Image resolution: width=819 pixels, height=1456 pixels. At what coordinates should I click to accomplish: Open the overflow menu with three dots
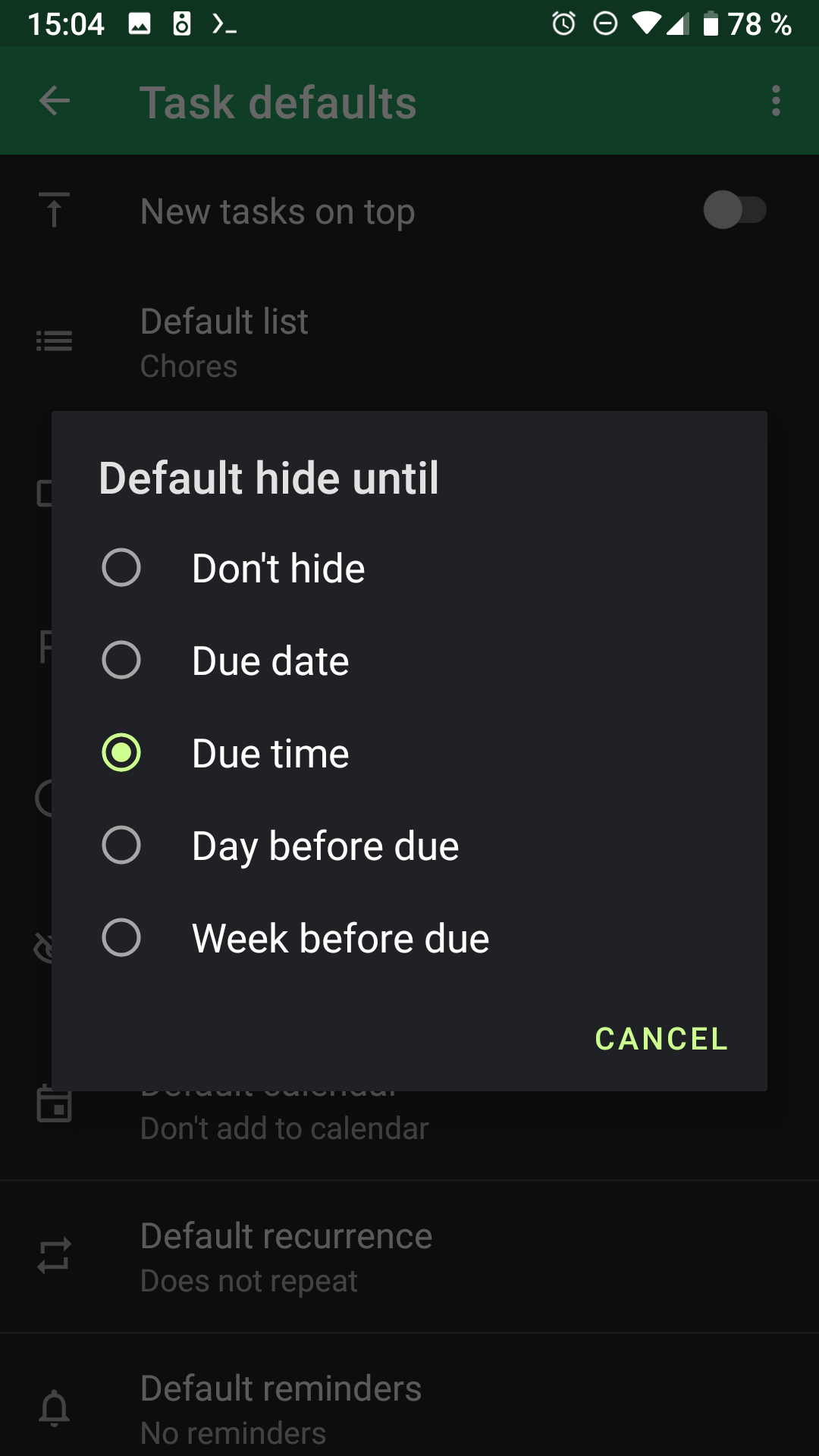(x=775, y=101)
